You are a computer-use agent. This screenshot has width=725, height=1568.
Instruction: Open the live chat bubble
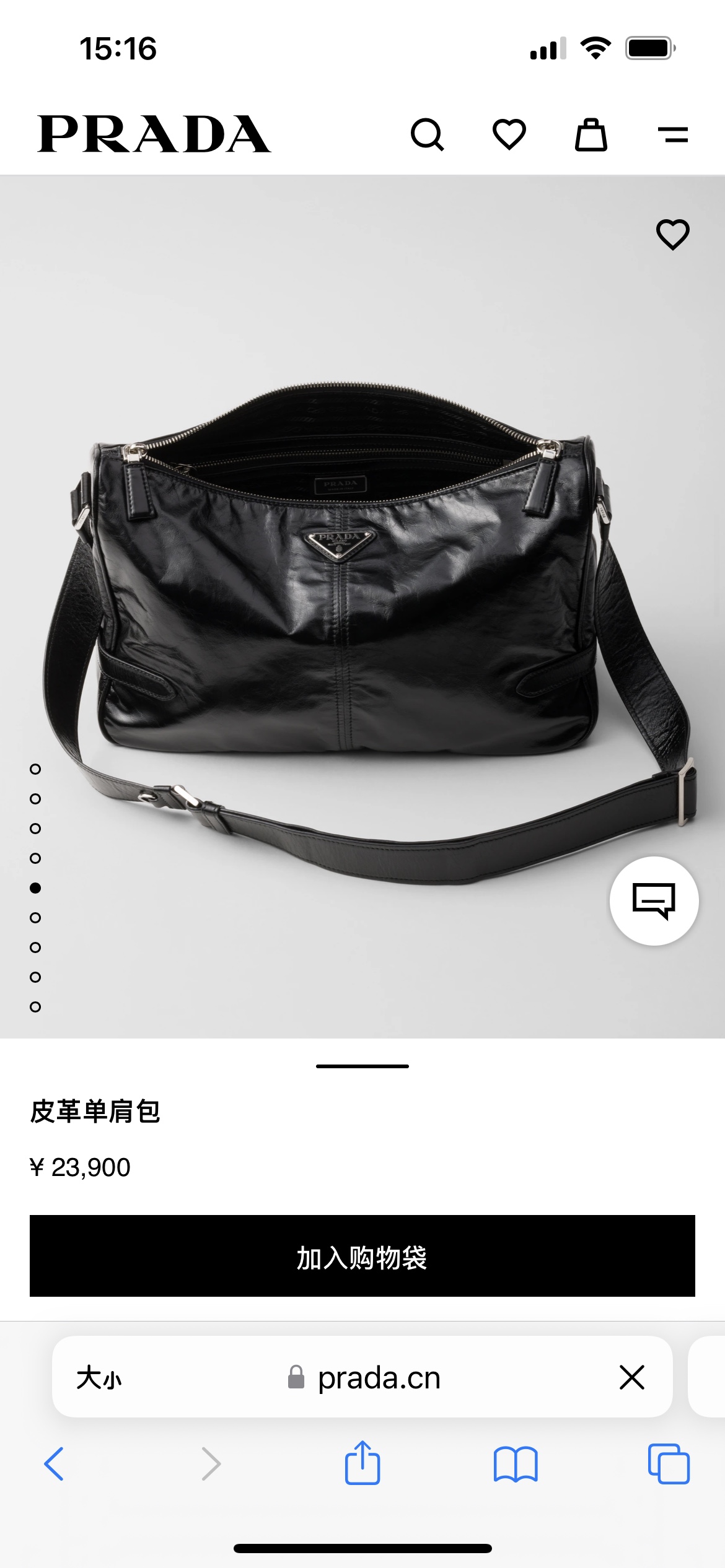tap(654, 901)
